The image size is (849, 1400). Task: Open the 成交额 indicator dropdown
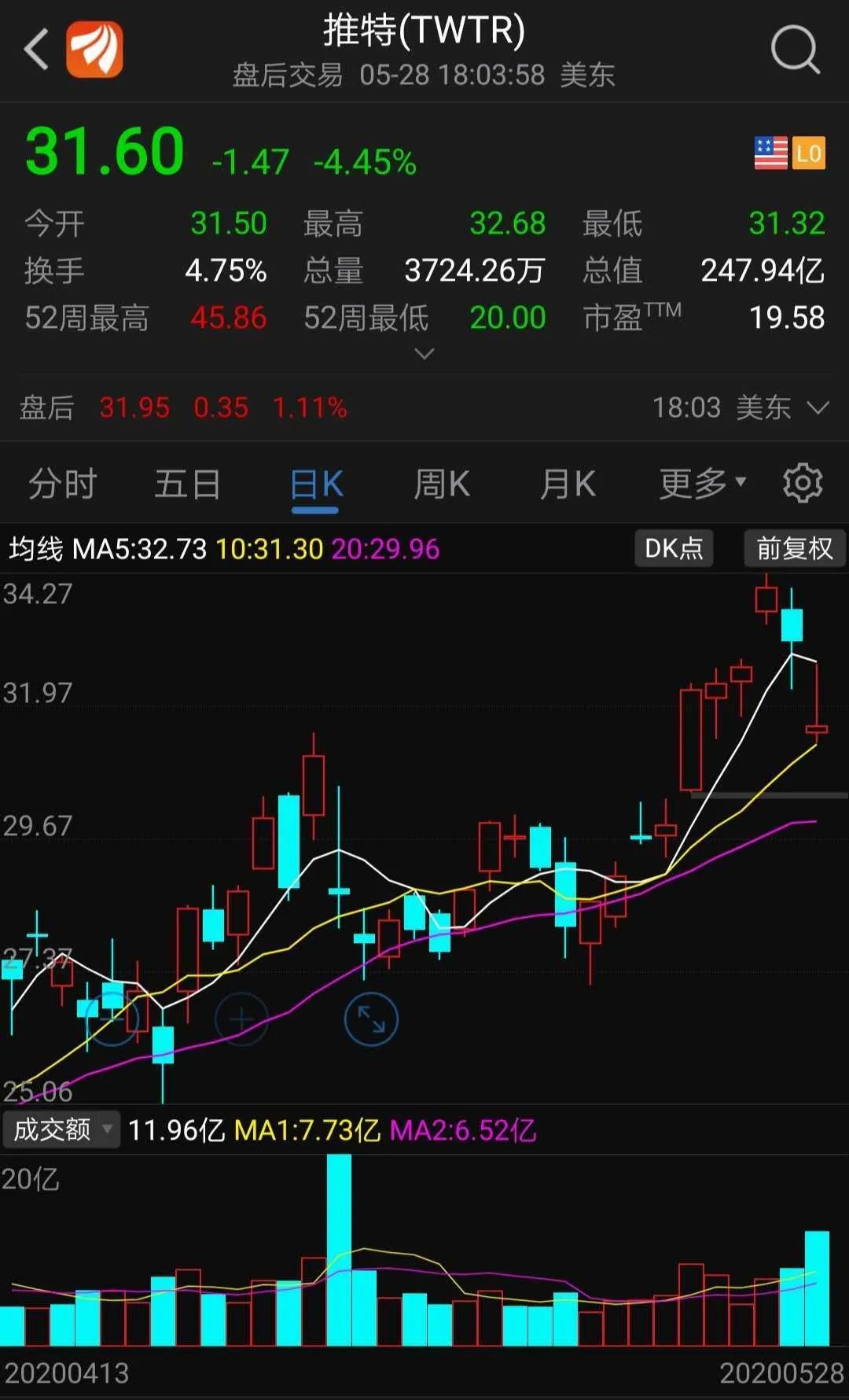pyautogui.click(x=61, y=1129)
